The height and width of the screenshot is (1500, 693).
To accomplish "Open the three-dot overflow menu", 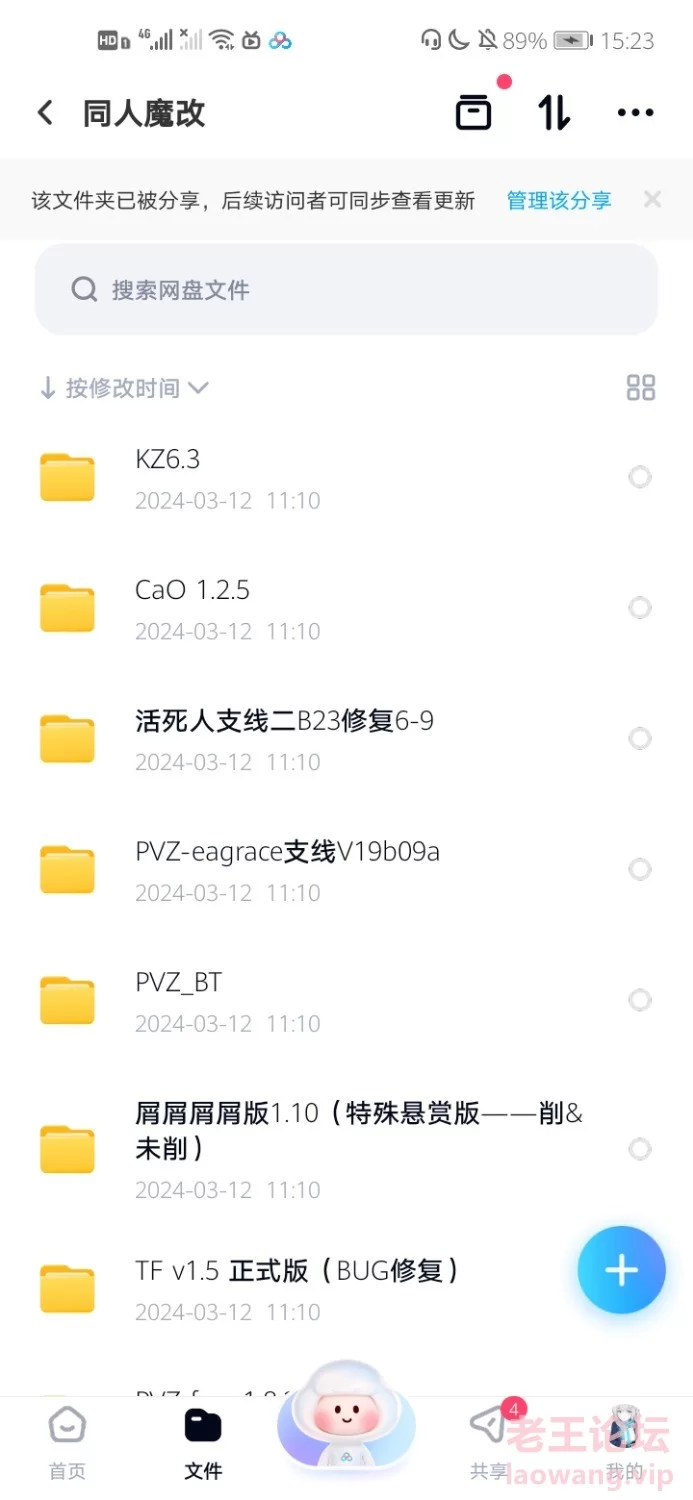I will click(x=636, y=113).
